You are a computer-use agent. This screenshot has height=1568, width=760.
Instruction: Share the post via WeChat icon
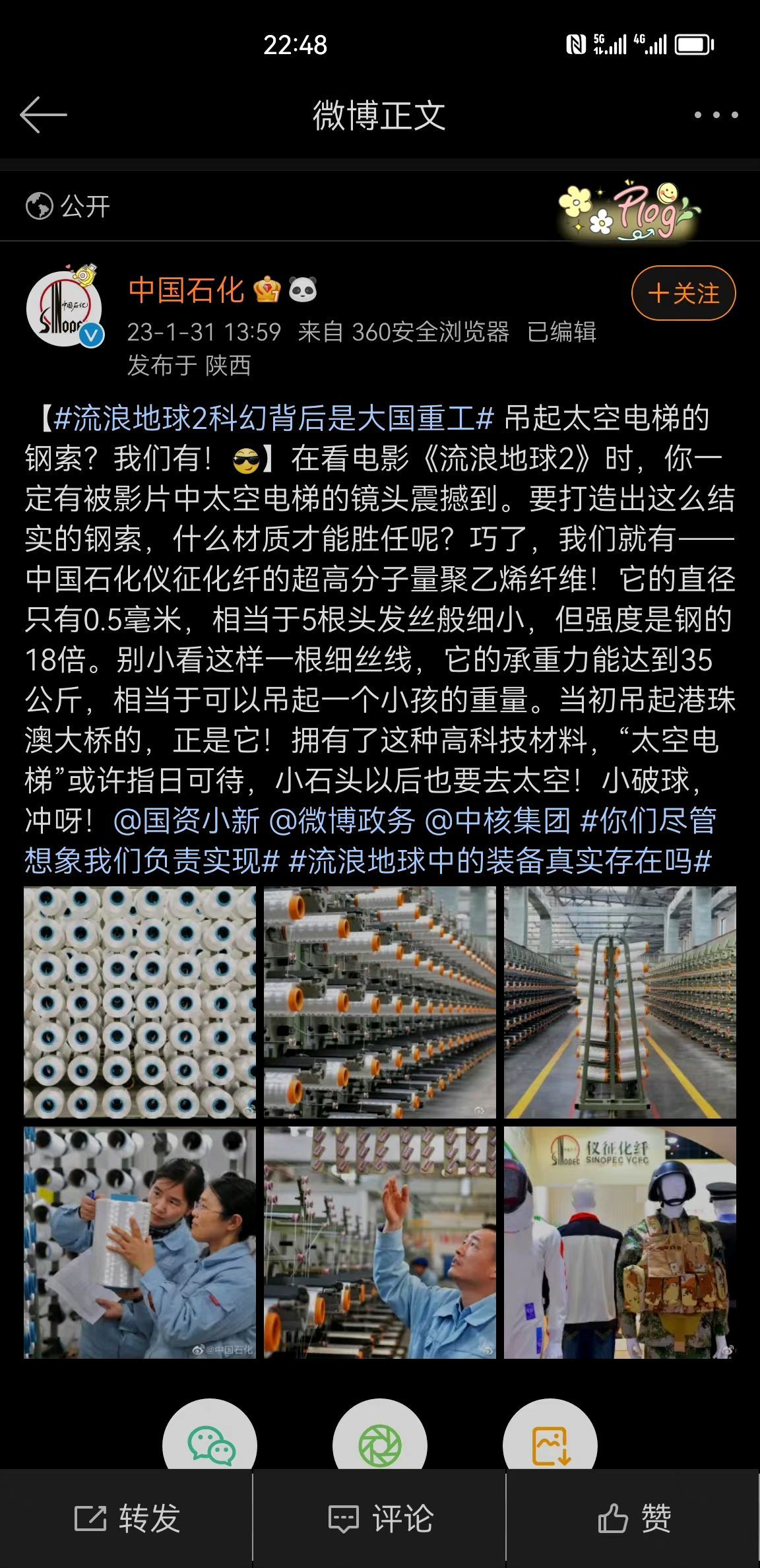click(210, 1445)
